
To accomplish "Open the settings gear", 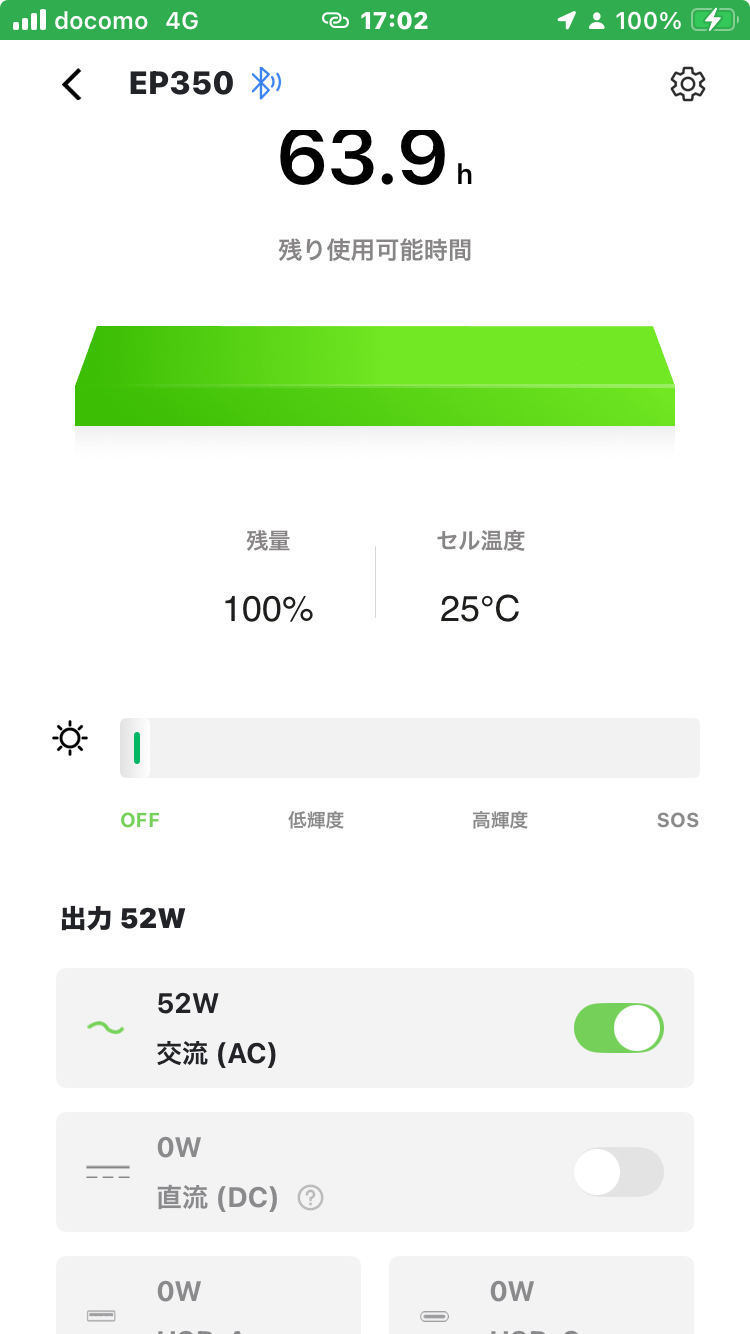I will pyautogui.click(x=688, y=84).
